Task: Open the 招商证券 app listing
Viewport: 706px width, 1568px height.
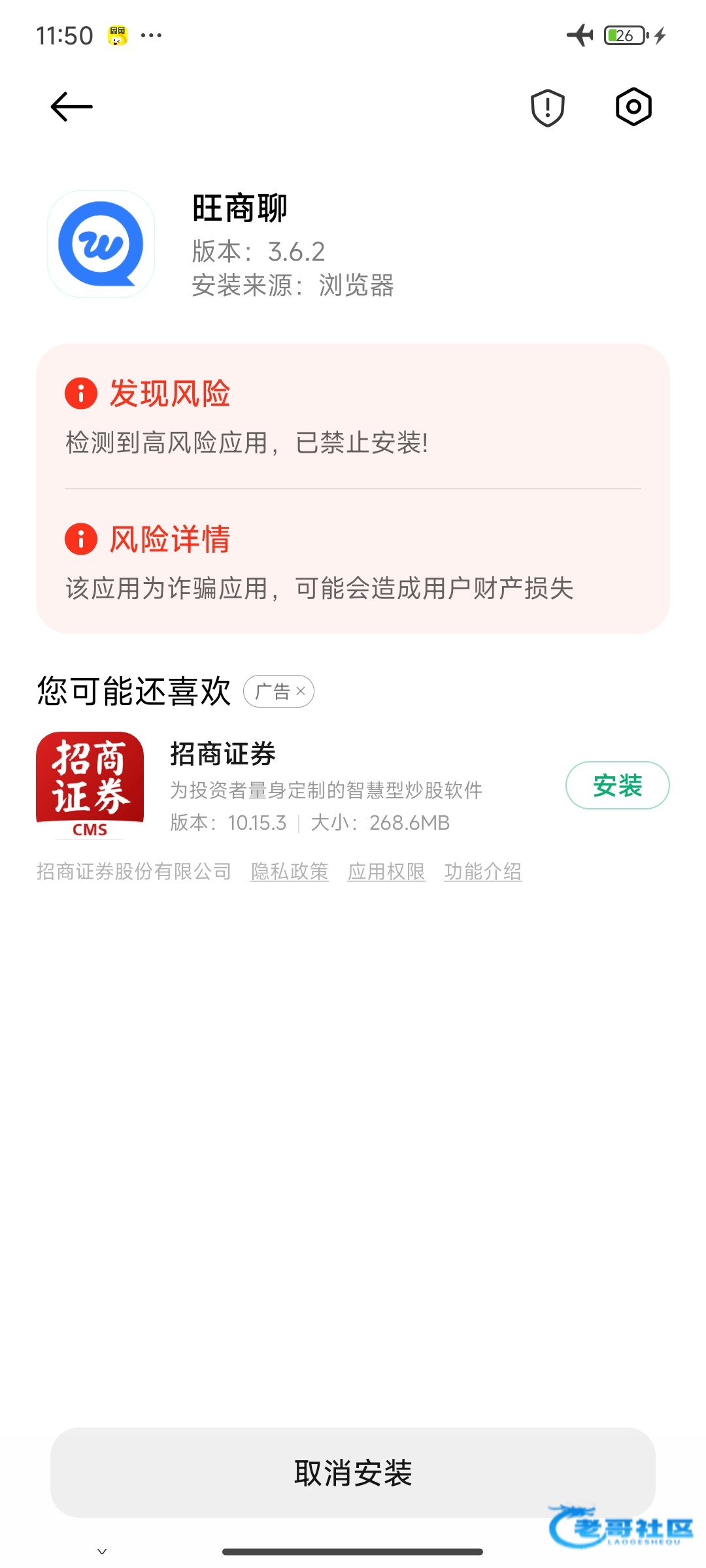Action: tap(222, 753)
